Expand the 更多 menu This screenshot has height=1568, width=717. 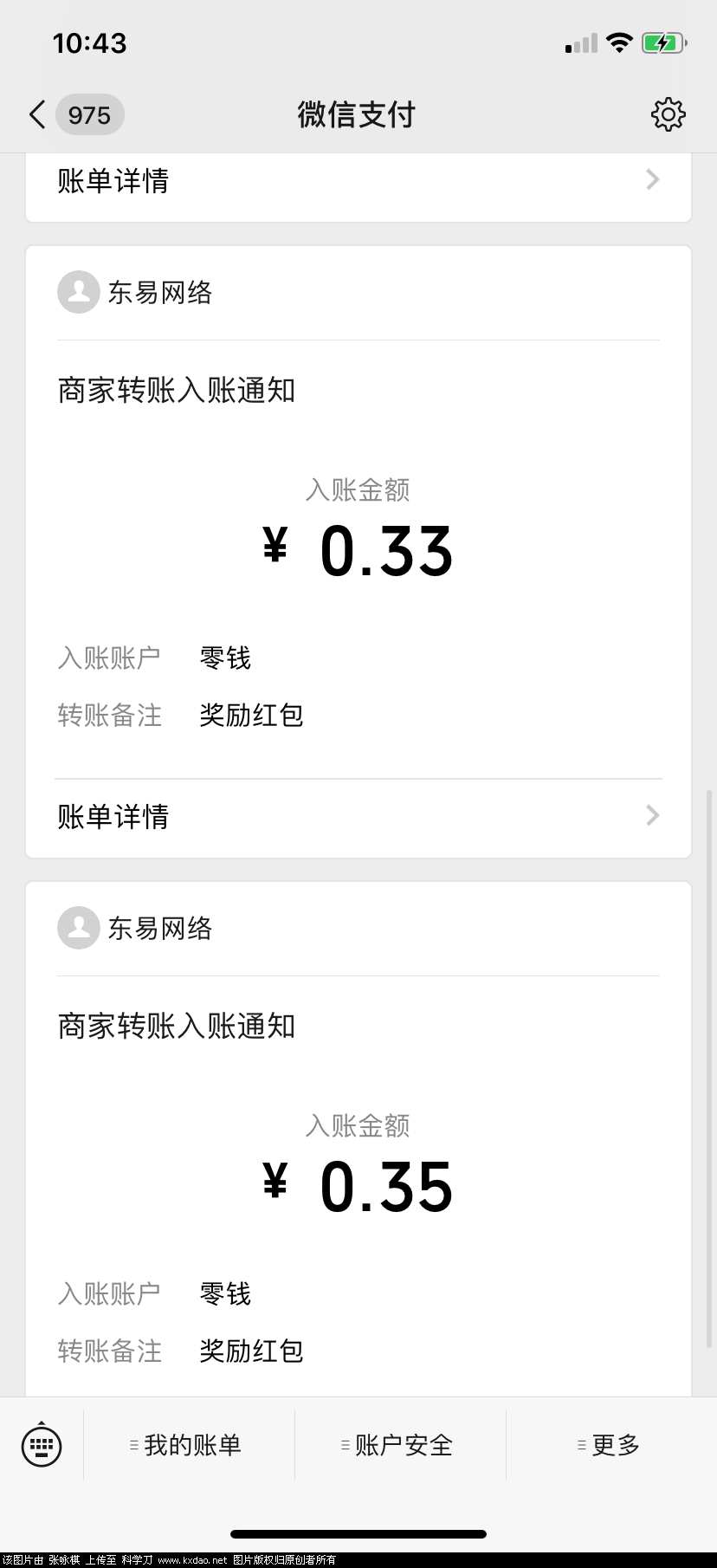click(x=611, y=1445)
